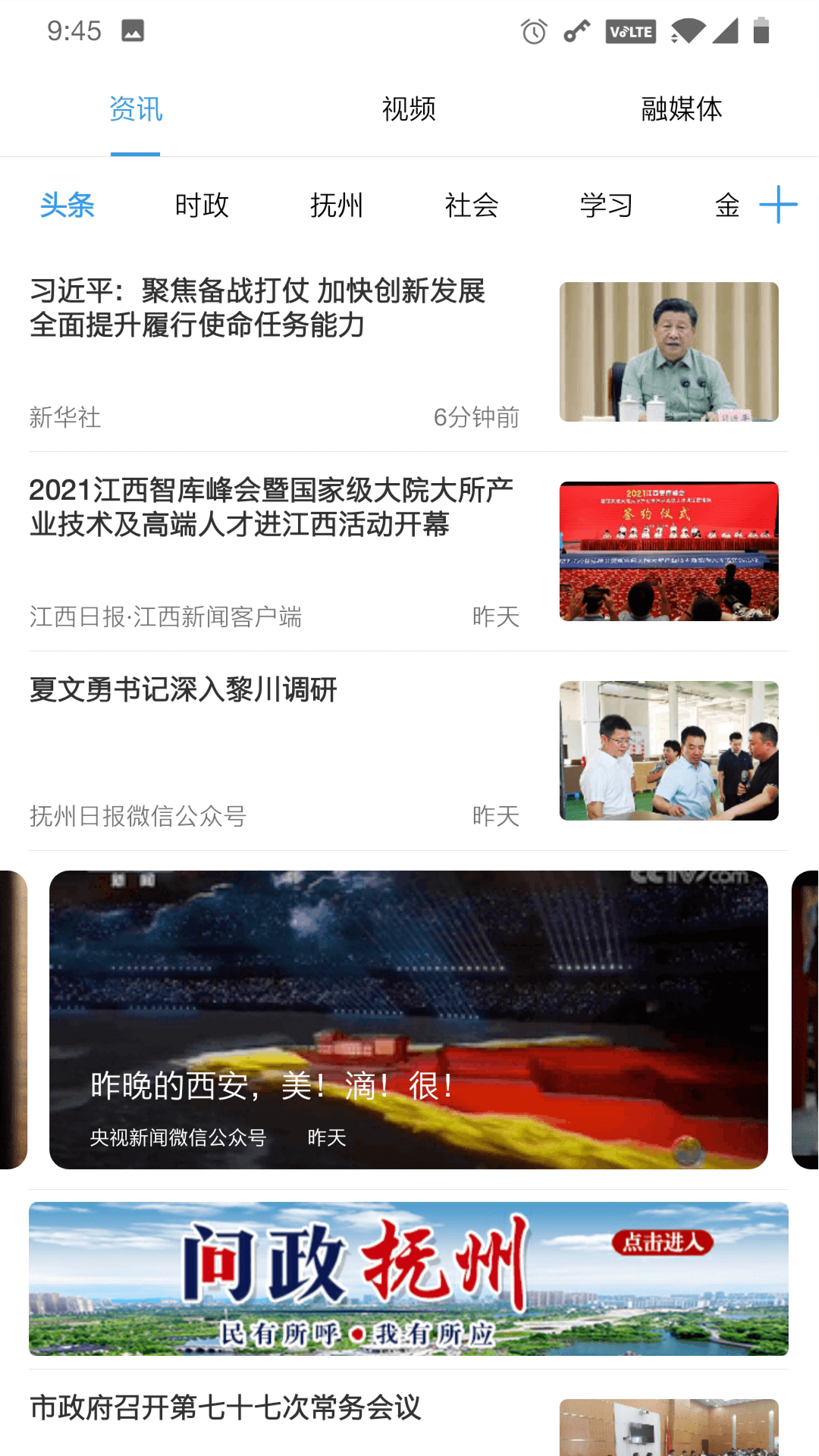Switch to the 融媒体 tab
Image resolution: width=819 pixels, height=1456 pixels.
[679, 108]
